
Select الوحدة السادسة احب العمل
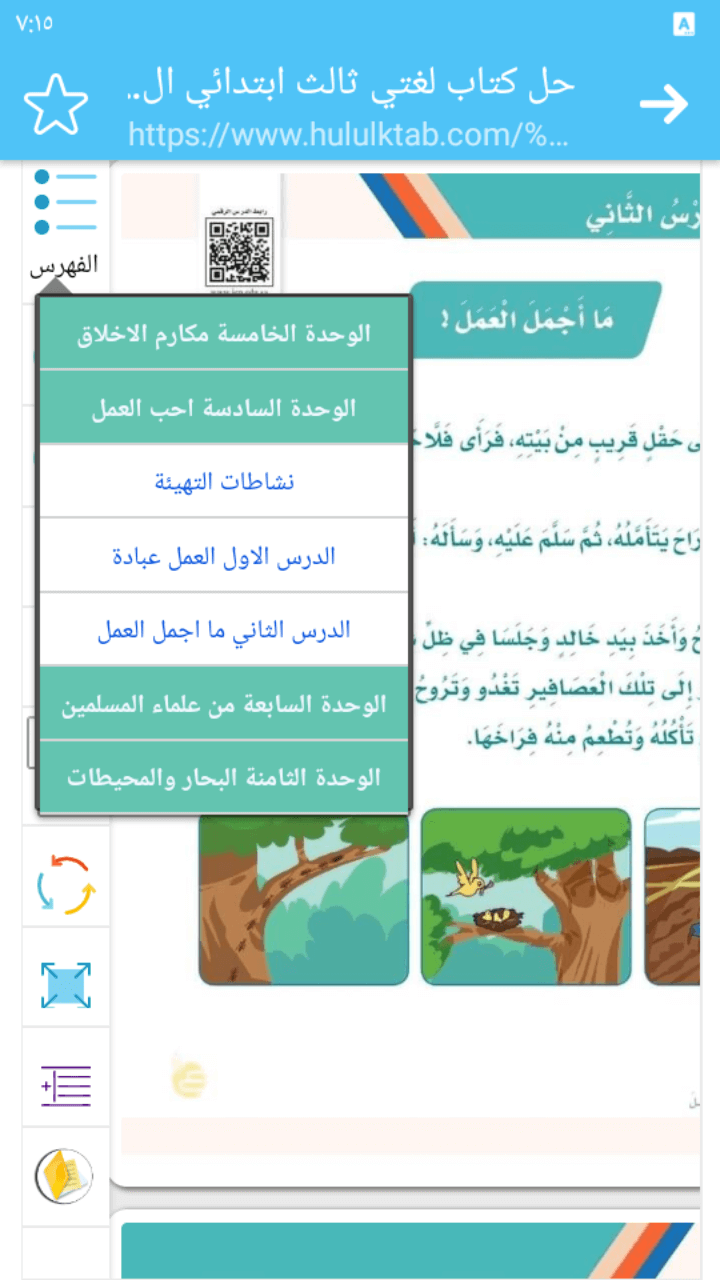(x=224, y=408)
